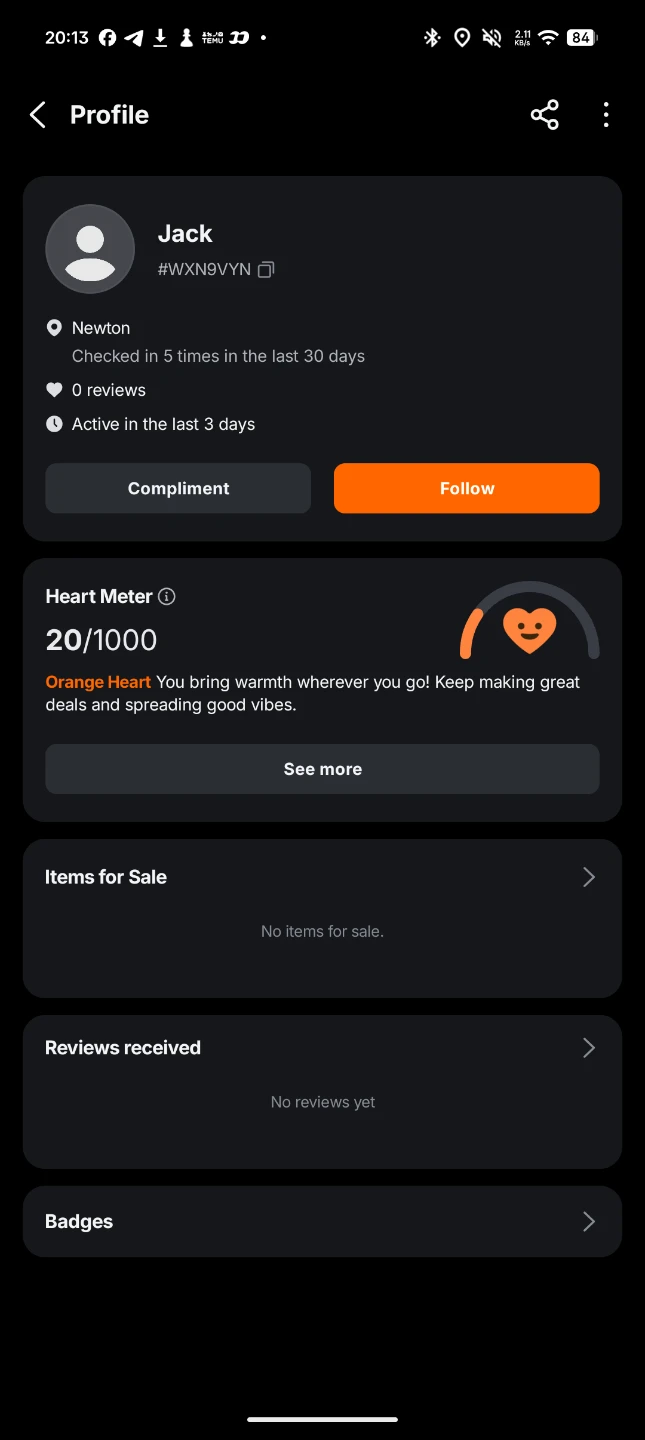Open Items for Sale section
645x1440 pixels.
[322, 877]
